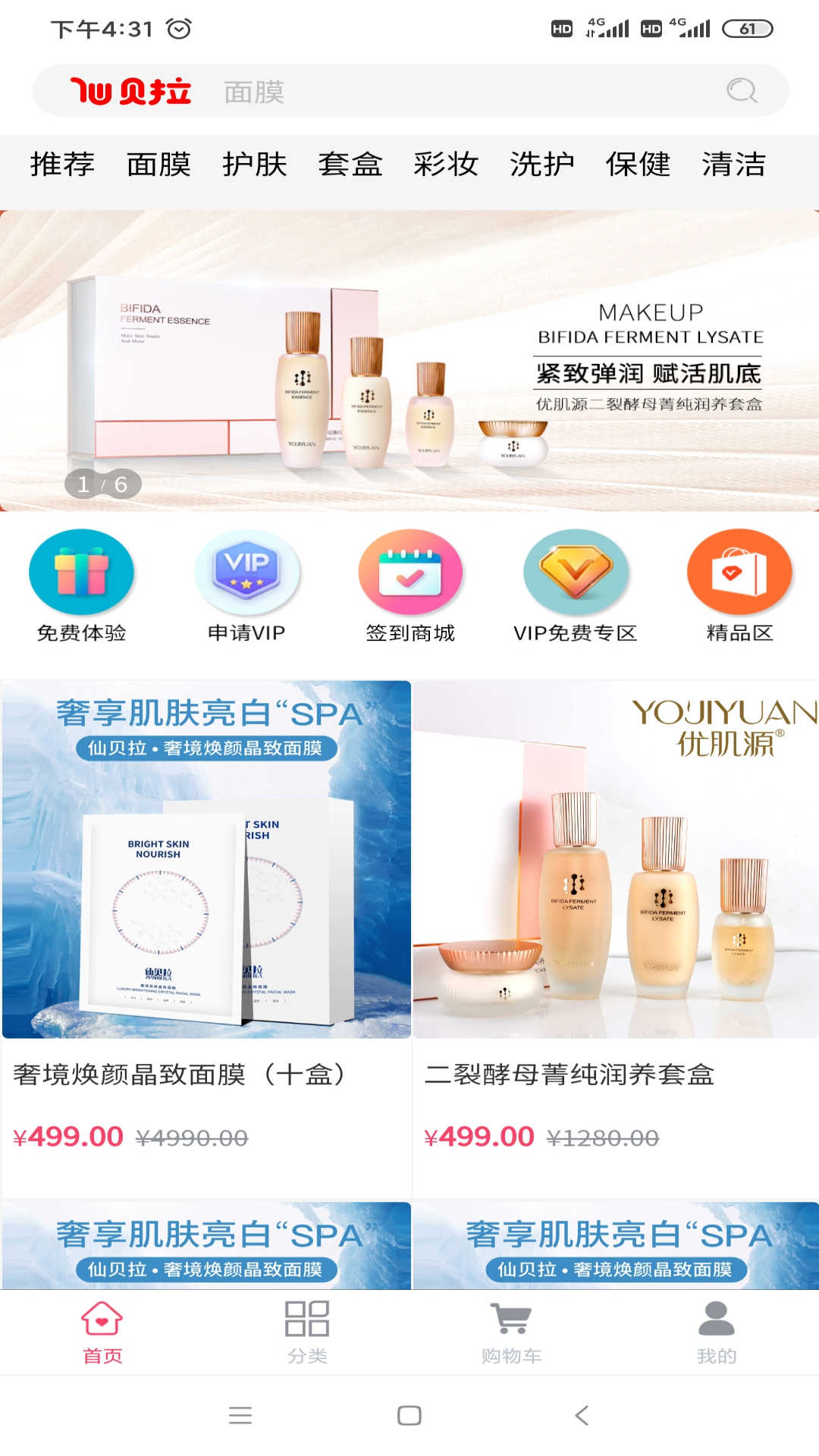Open the Bifida Ferment Lysate banner

[x=409, y=360]
